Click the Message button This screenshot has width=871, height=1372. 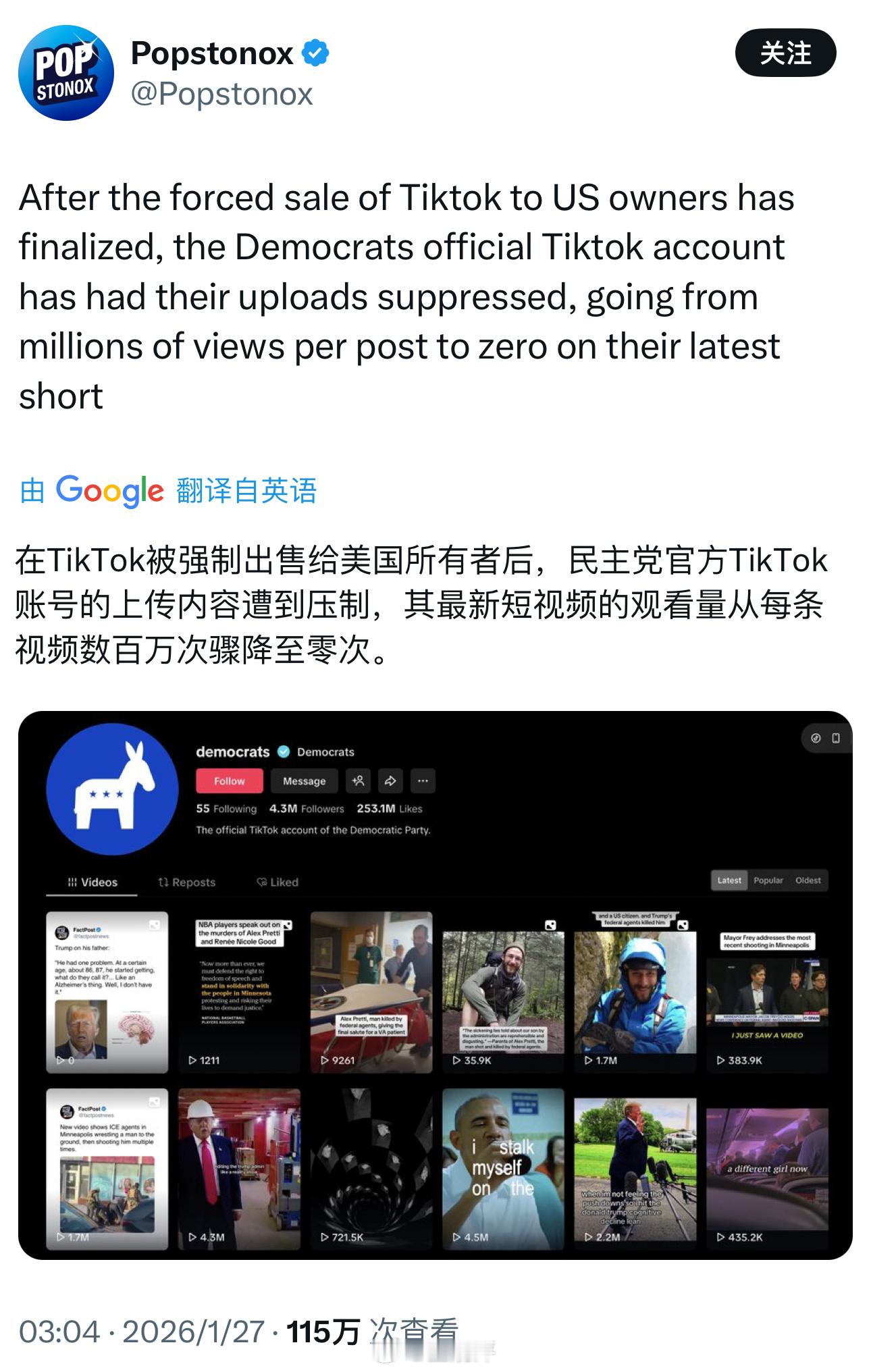(x=305, y=781)
